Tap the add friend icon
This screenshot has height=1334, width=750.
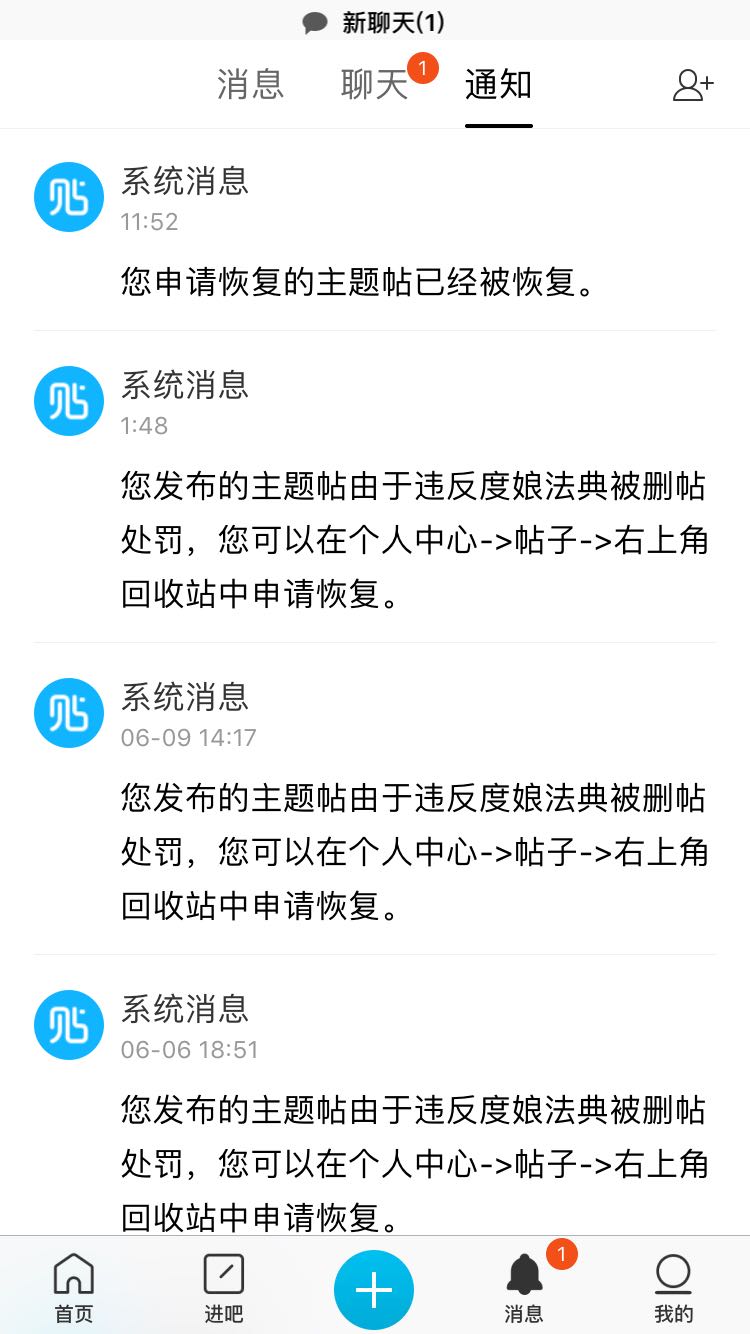693,85
